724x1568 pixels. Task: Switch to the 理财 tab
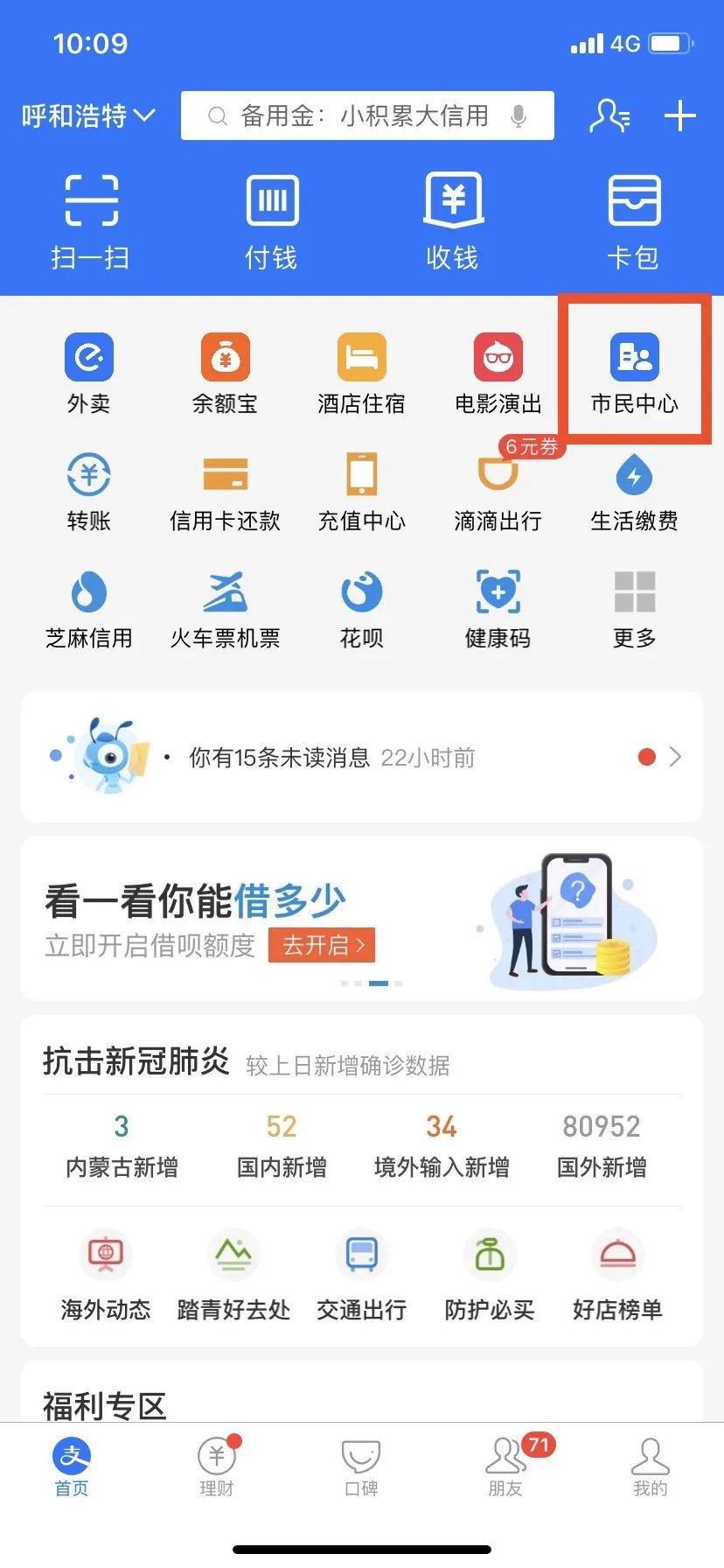pos(217,1464)
